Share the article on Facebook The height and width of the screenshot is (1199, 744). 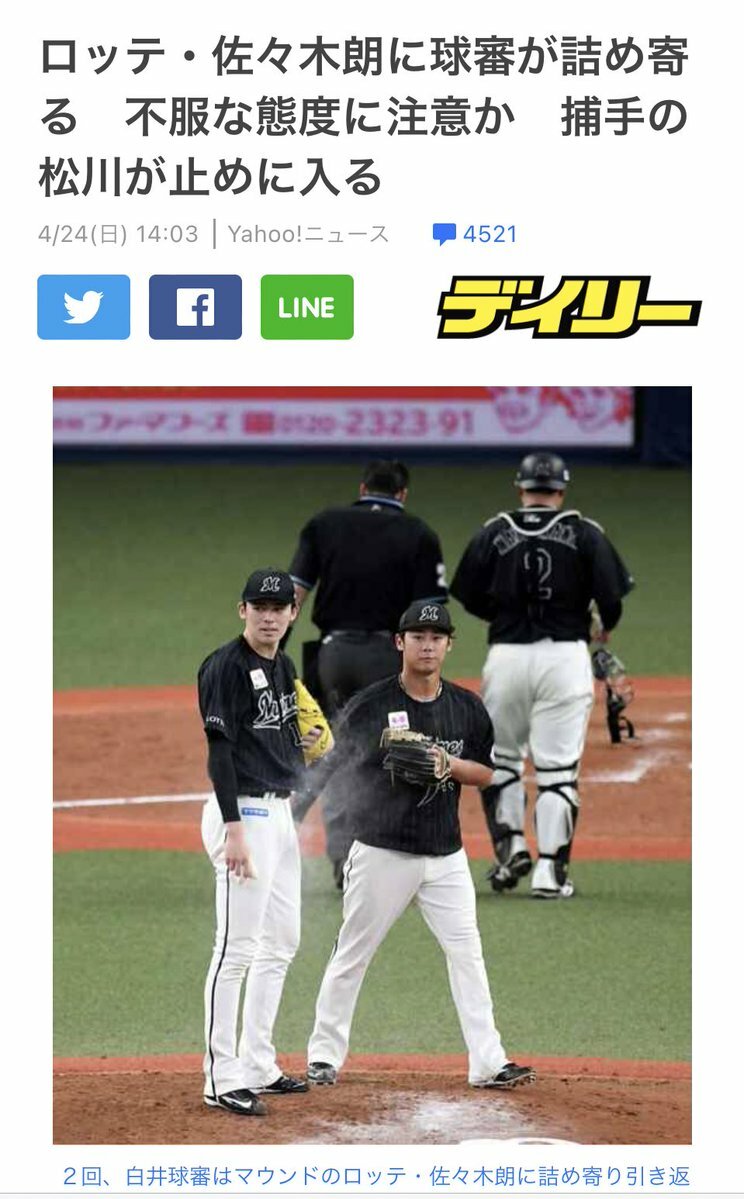pos(195,307)
